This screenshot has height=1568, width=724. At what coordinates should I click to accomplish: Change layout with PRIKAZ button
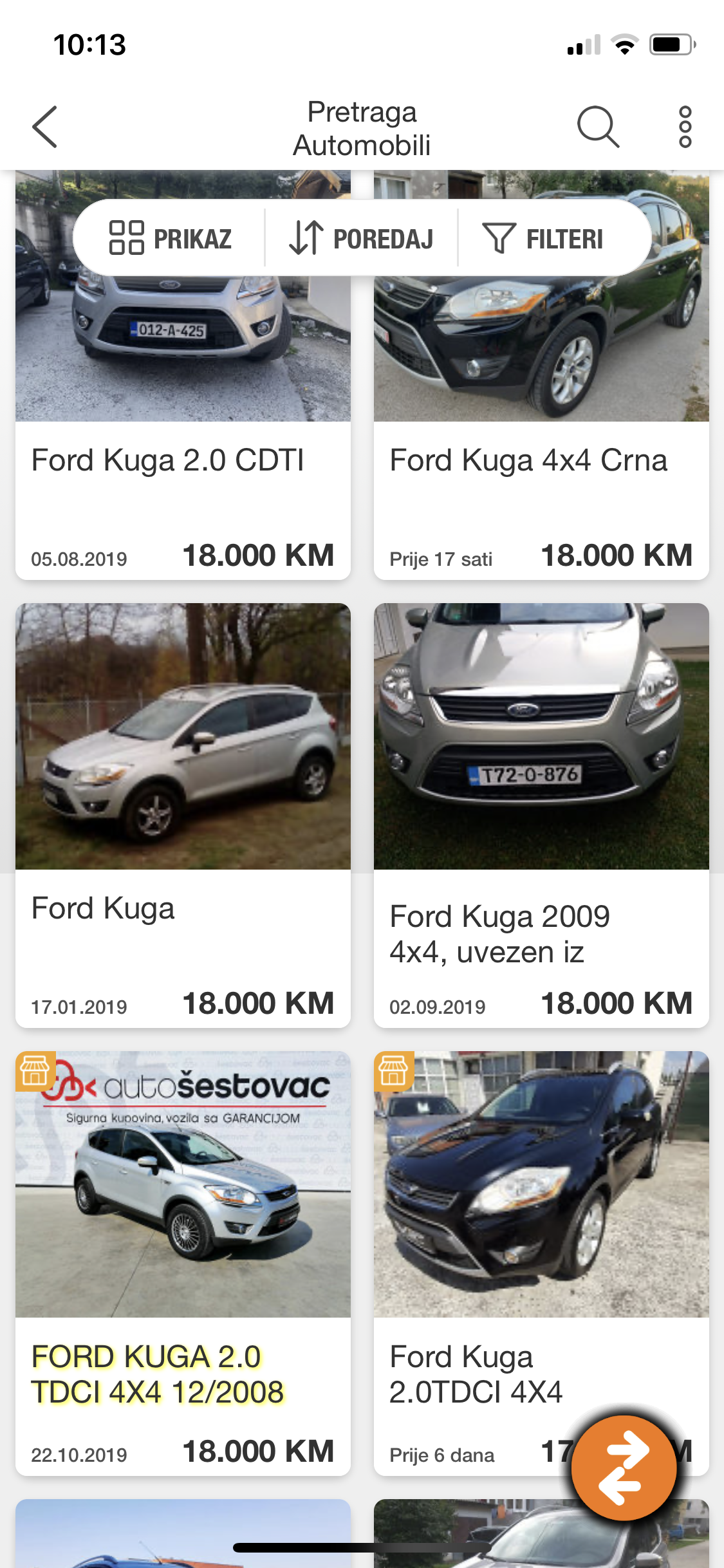[x=171, y=238]
